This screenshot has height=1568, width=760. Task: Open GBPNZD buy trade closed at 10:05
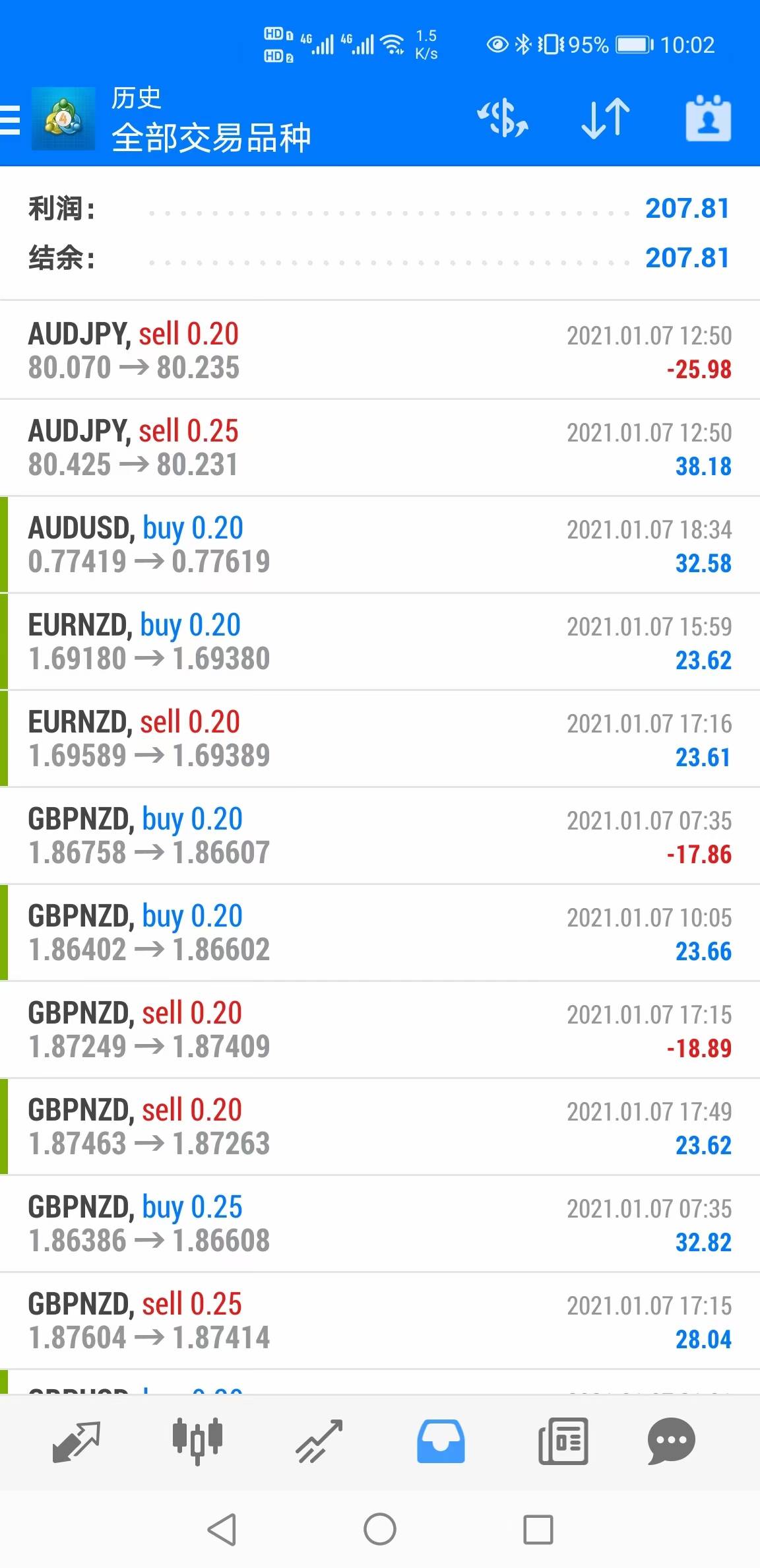pos(380,932)
